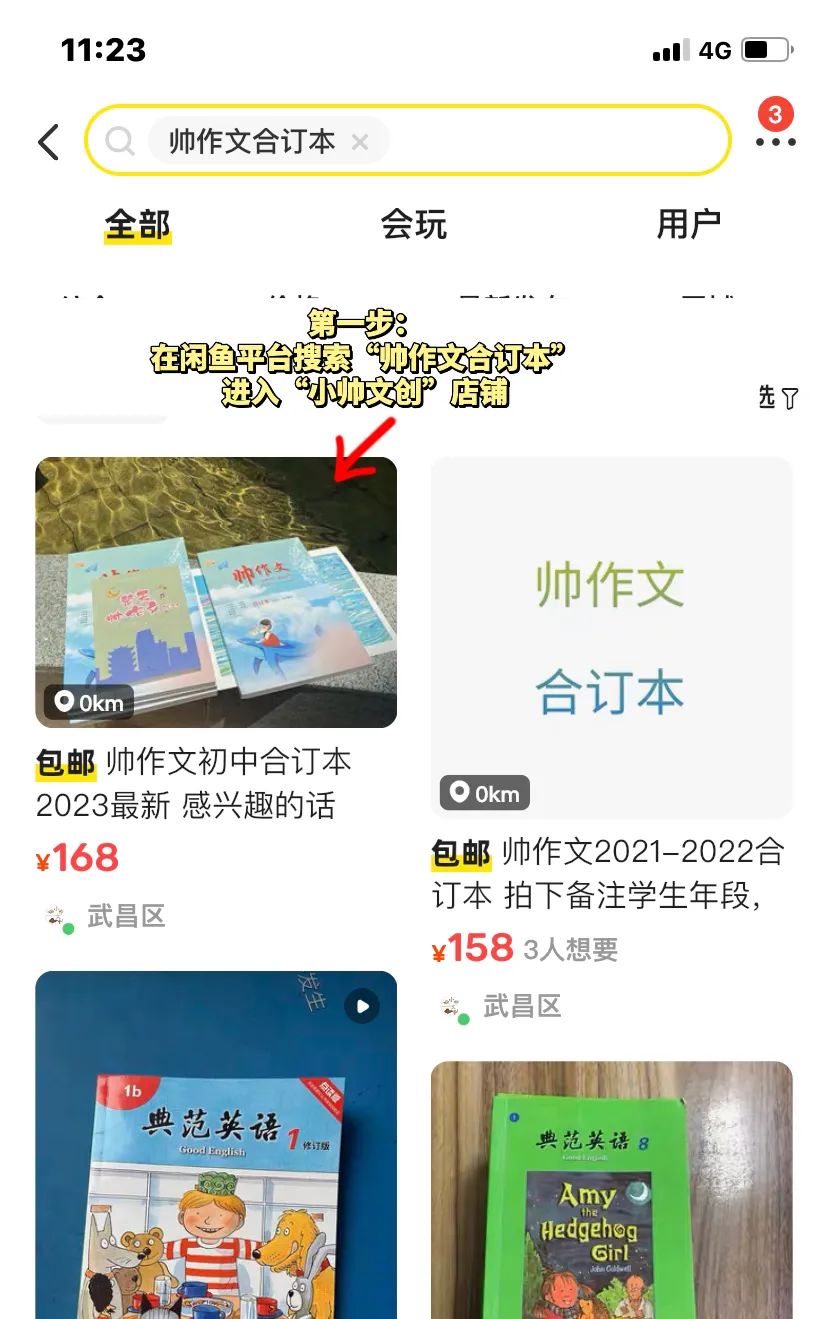Go back using the arrow icon
828x1319 pixels.
pyautogui.click(x=48, y=142)
